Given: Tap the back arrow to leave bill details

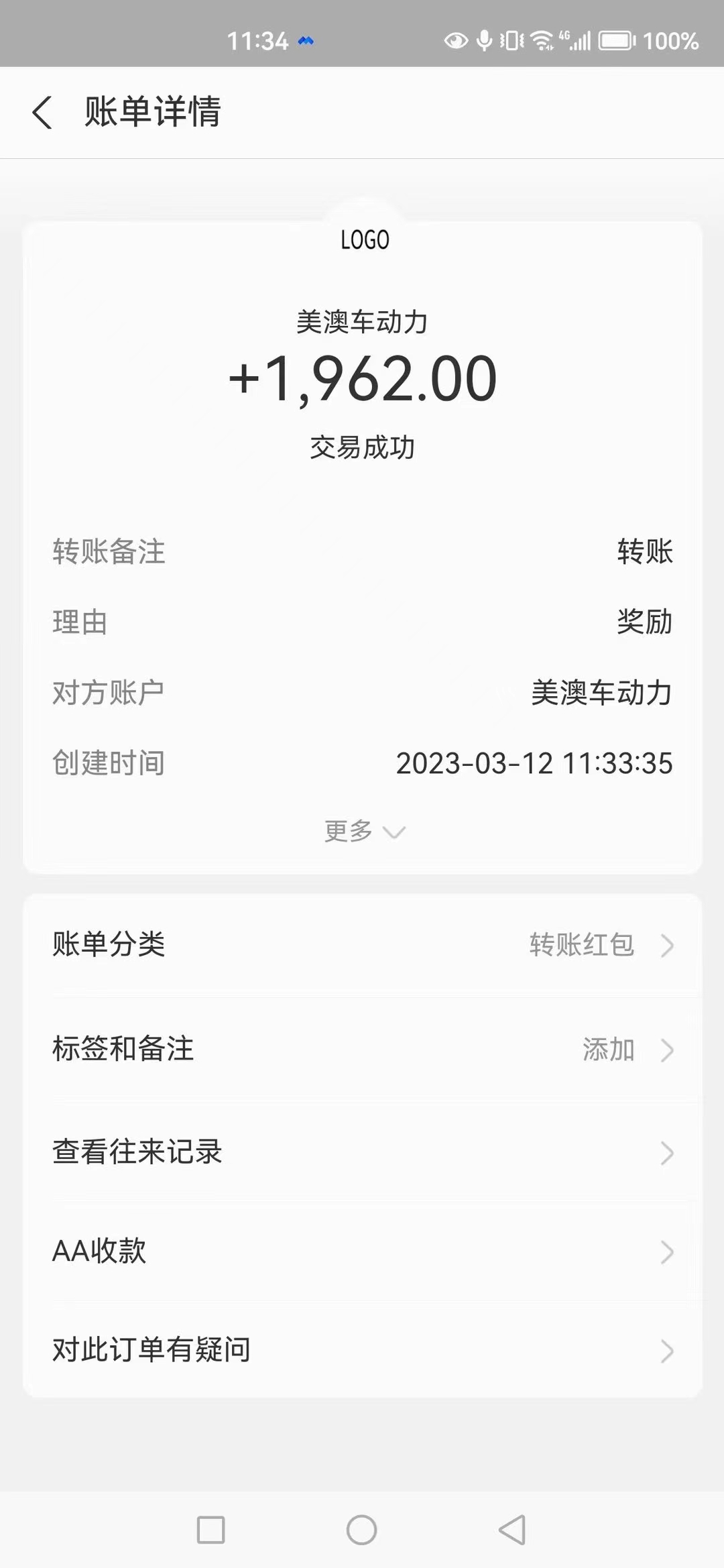Looking at the screenshot, I should (43, 113).
